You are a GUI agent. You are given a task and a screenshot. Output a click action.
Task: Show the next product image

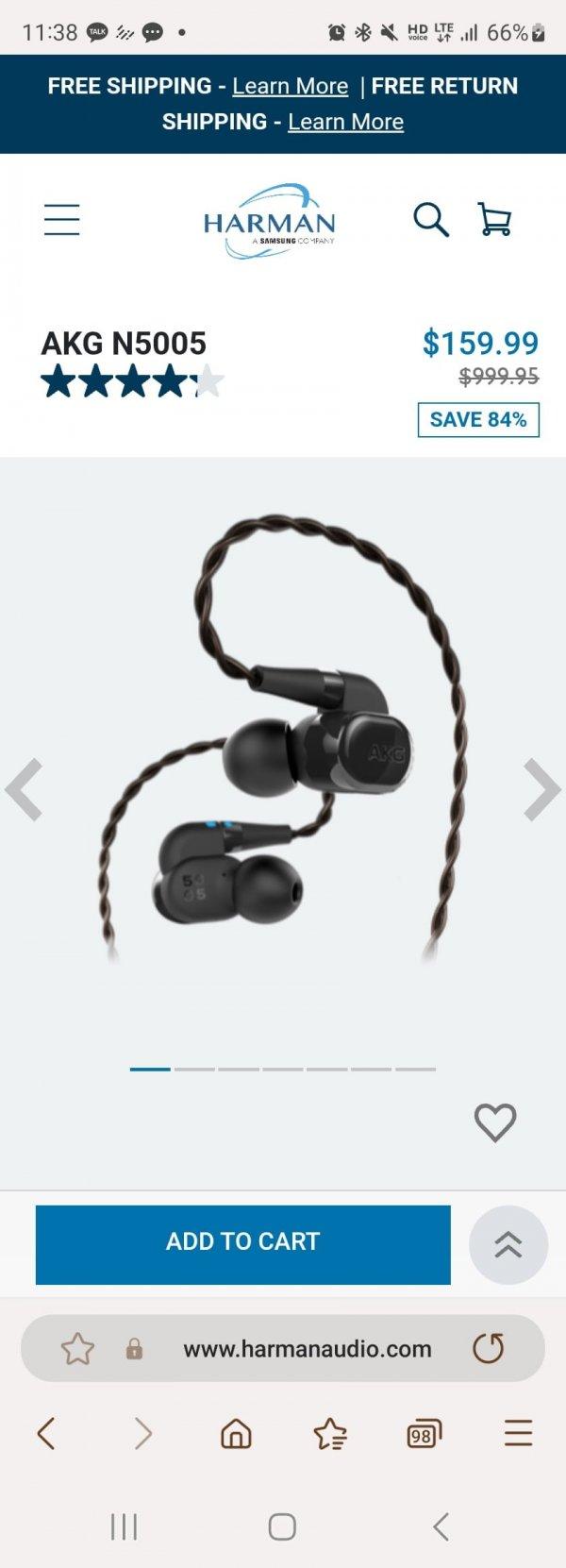pyautogui.click(x=541, y=789)
